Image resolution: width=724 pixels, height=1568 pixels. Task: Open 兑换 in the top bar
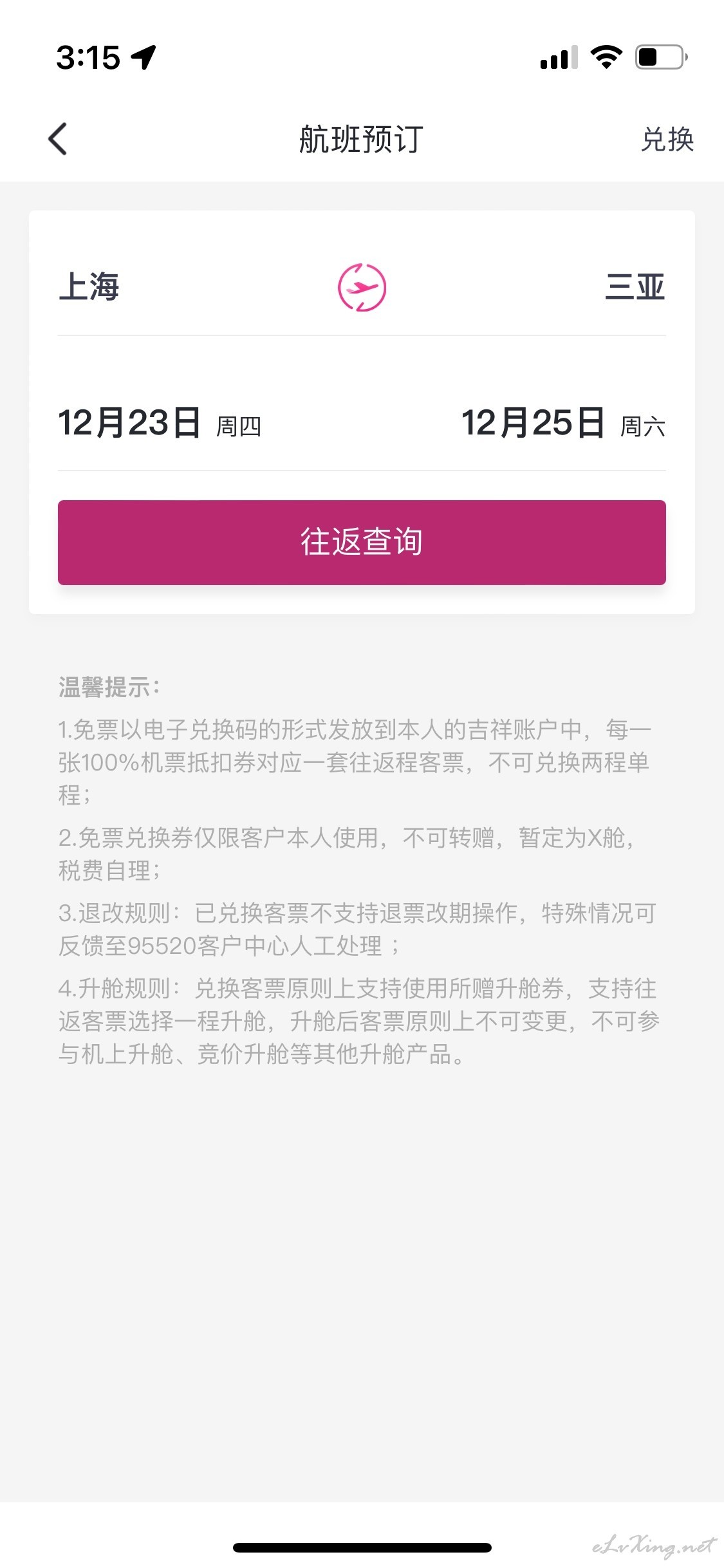click(667, 139)
